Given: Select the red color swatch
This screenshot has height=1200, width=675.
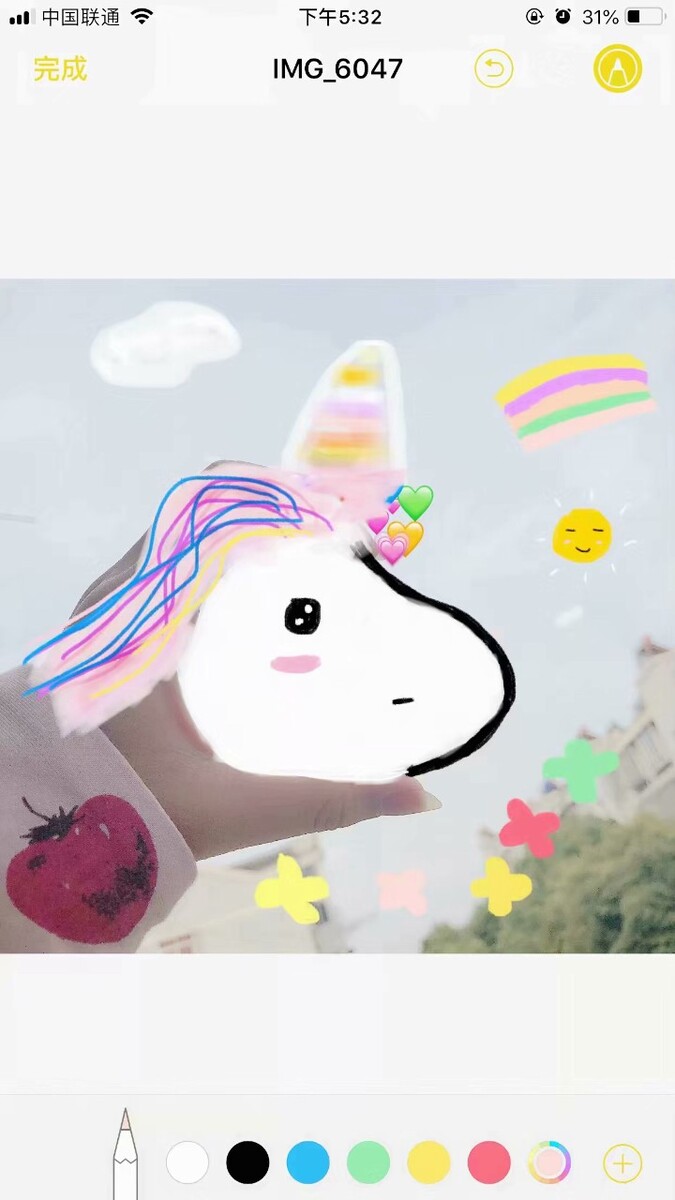Looking at the screenshot, I should pyautogui.click(x=489, y=1163).
